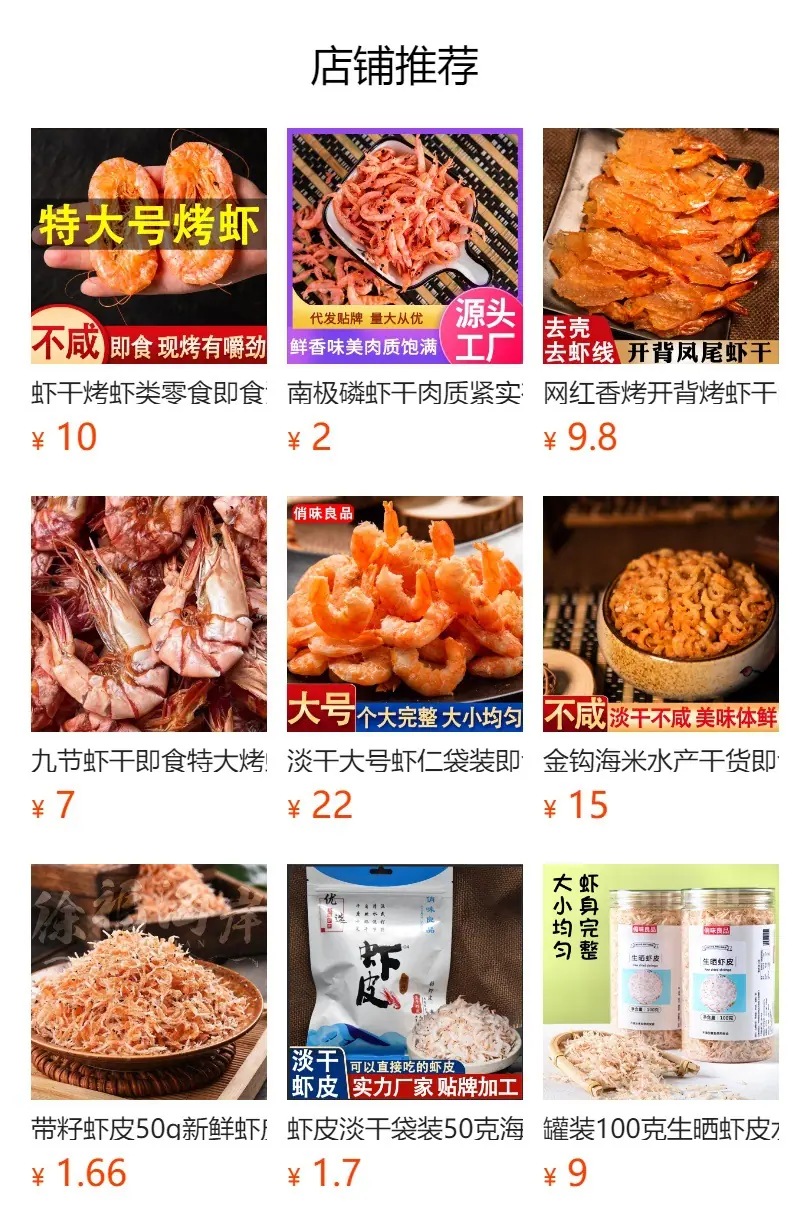View the 南极磷虾干 product card
The width and height of the screenshot is (790, 1232).
pyautogui.click(x=405, y=246)
